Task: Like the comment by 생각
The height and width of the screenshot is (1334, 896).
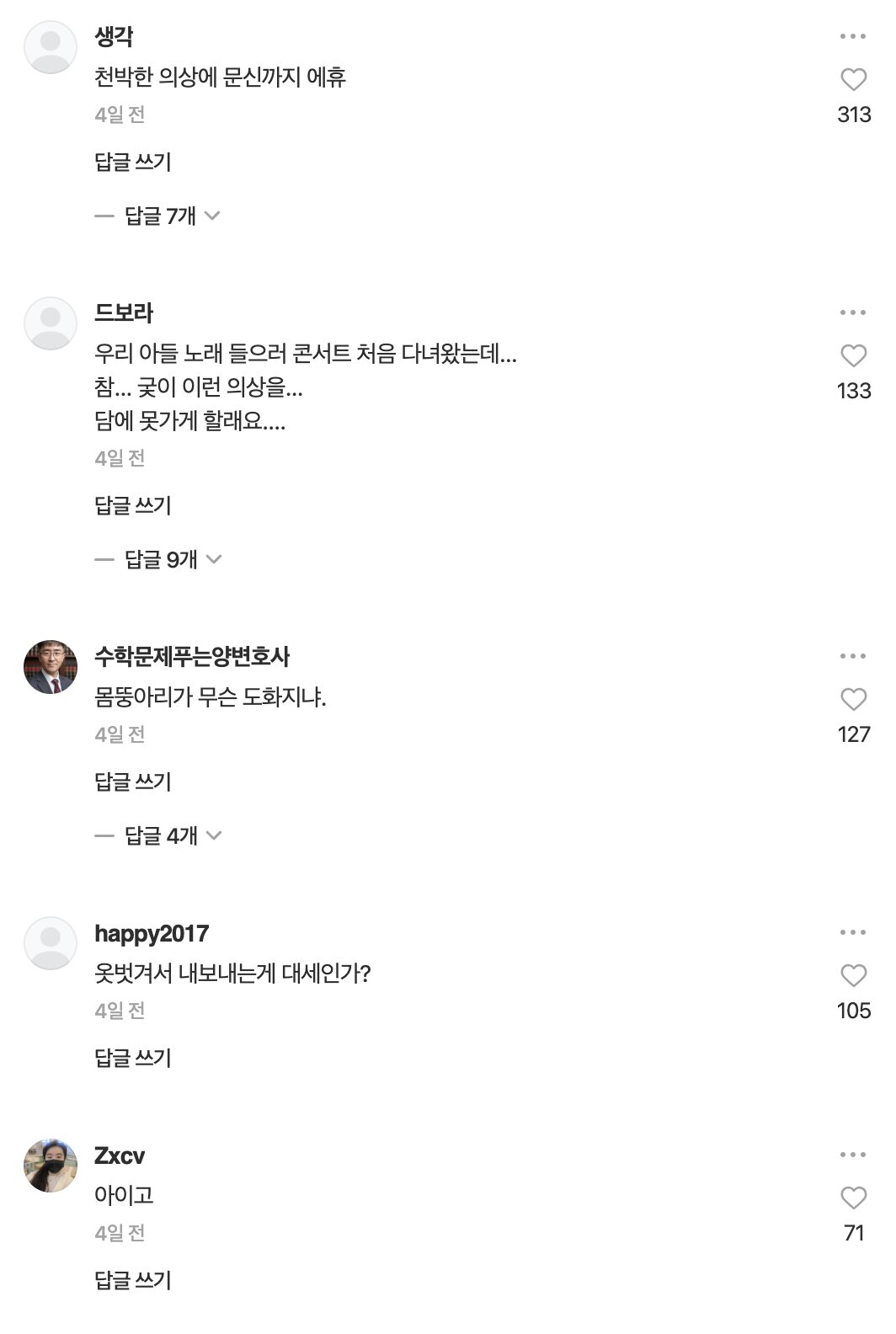Action: point(853,79)
